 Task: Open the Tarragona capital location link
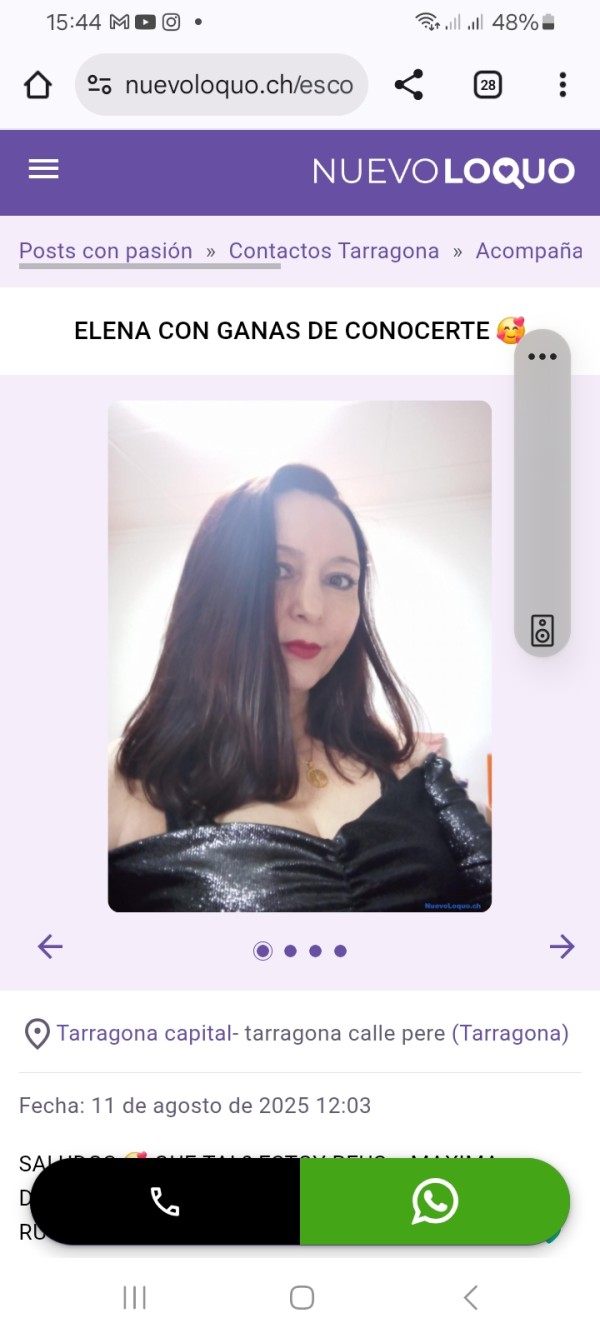click(144, 1033)
